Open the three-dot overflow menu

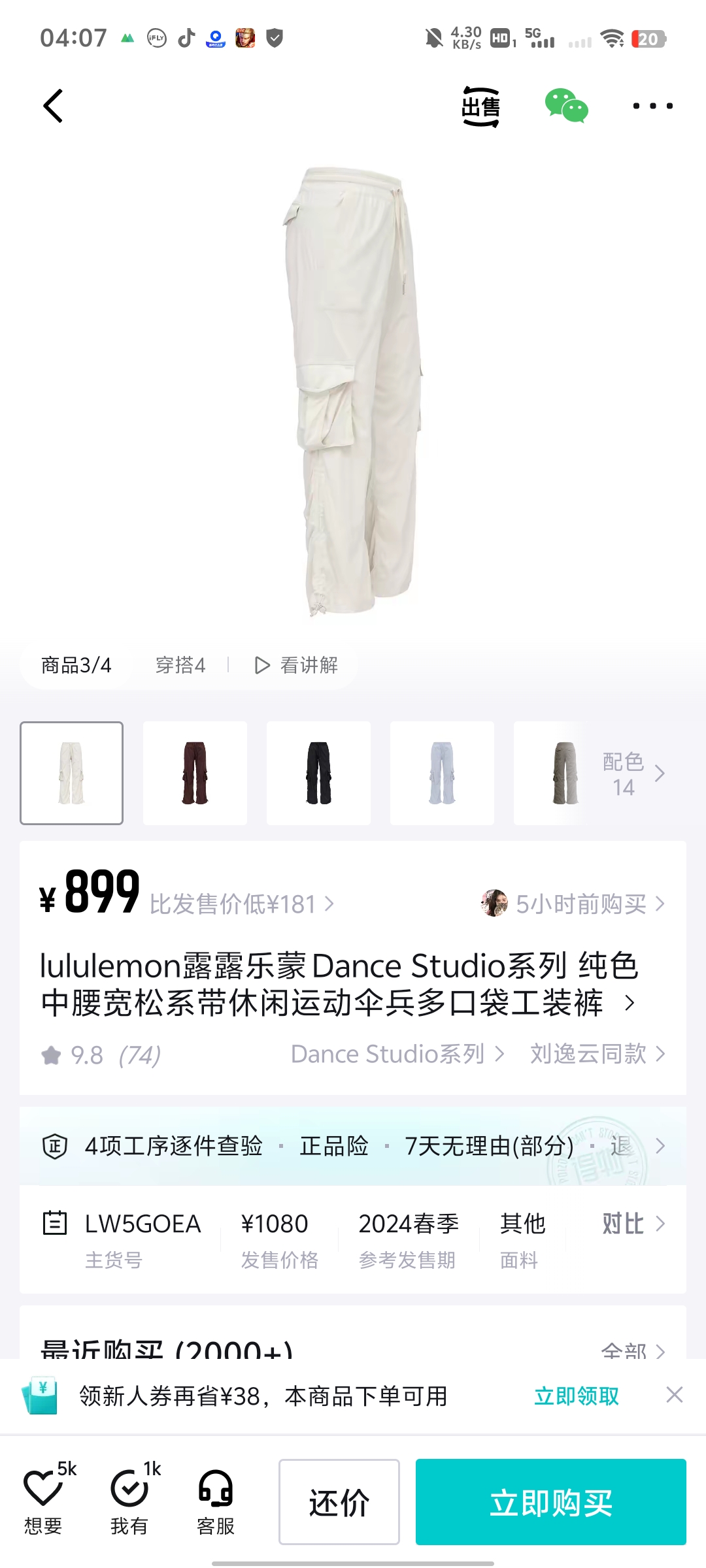tap(652, 106)
